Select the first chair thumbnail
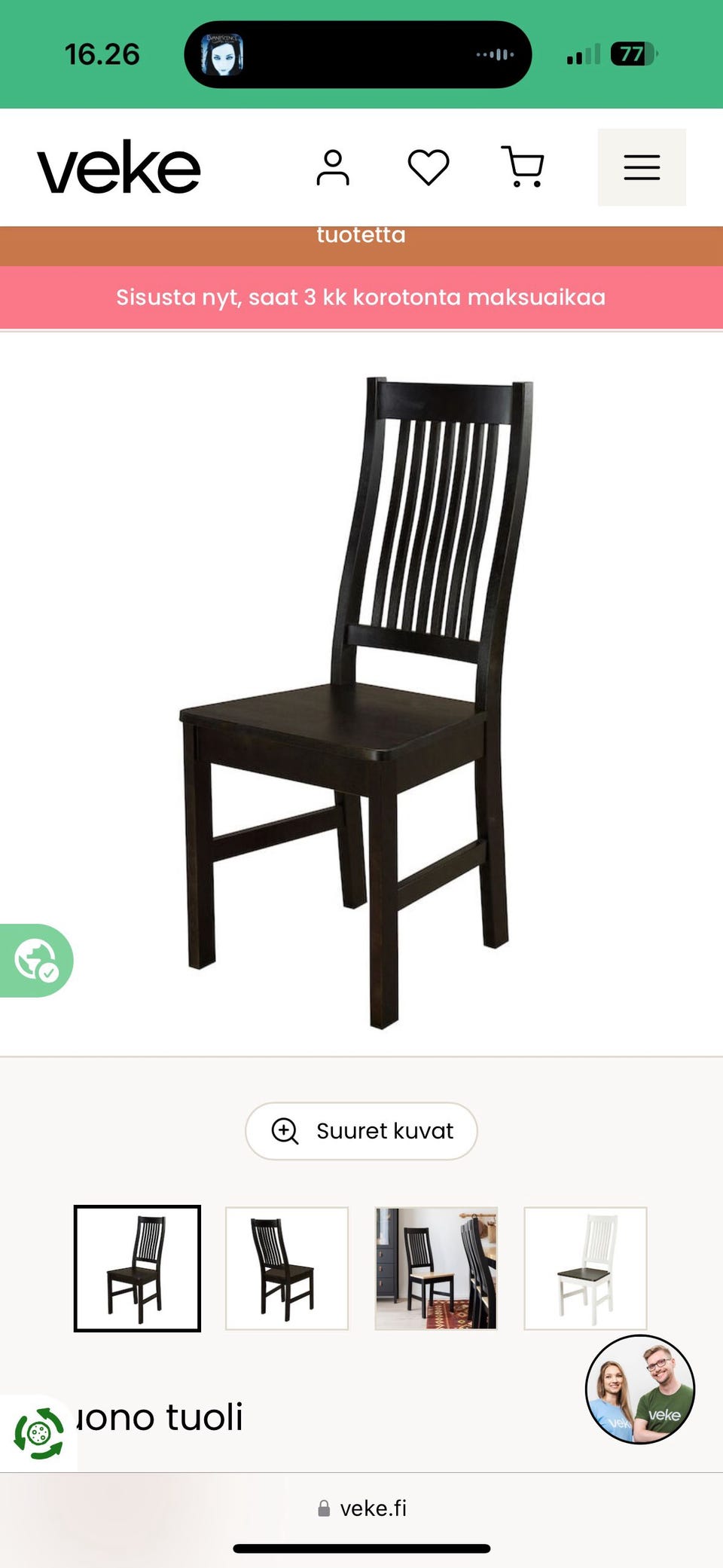723x1568 pixels. pos(137,1268)
